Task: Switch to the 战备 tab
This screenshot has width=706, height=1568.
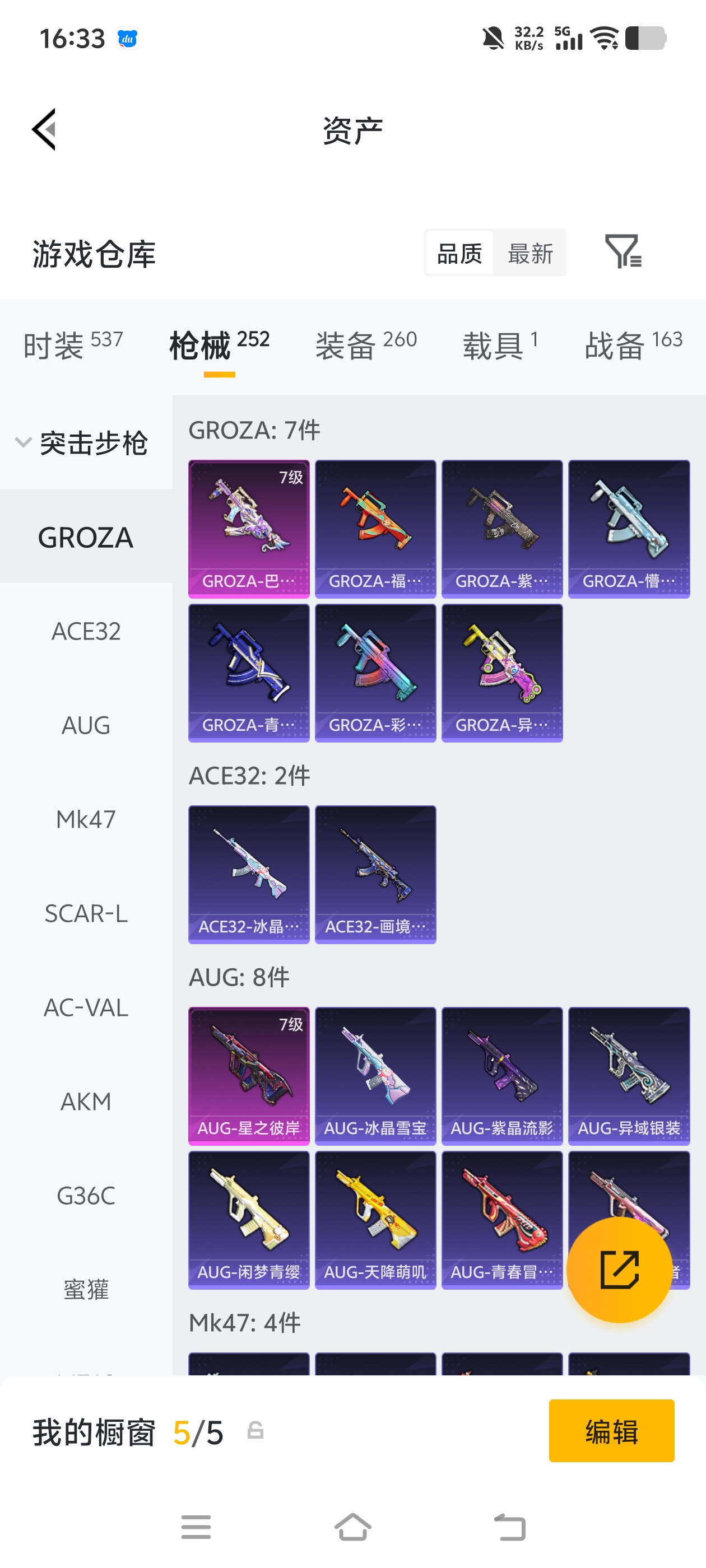Action: [633, 345]
